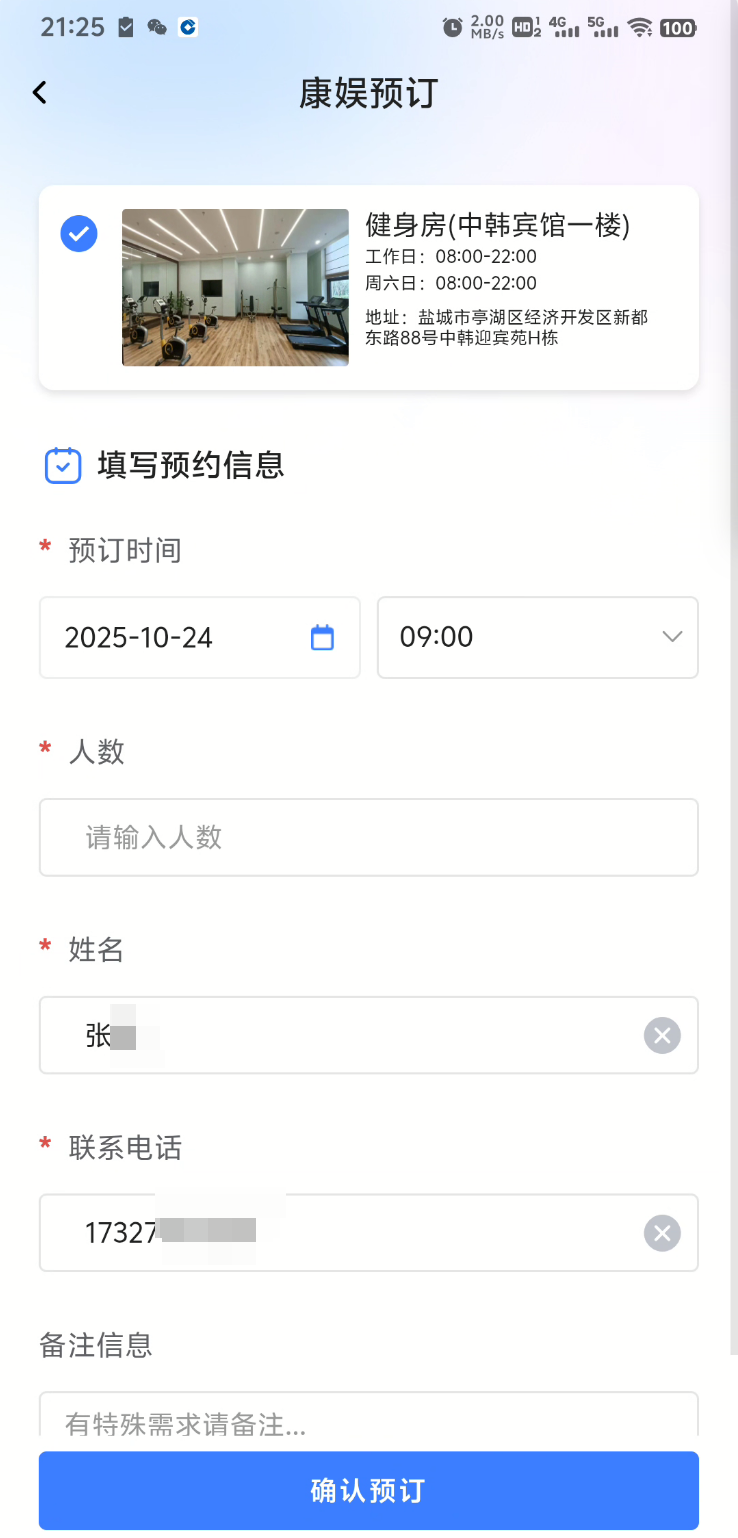Clear the 联系电话 phone number
This screenshot has height=1538, width=738.
pyautogui.click(x=662, y=1233)
